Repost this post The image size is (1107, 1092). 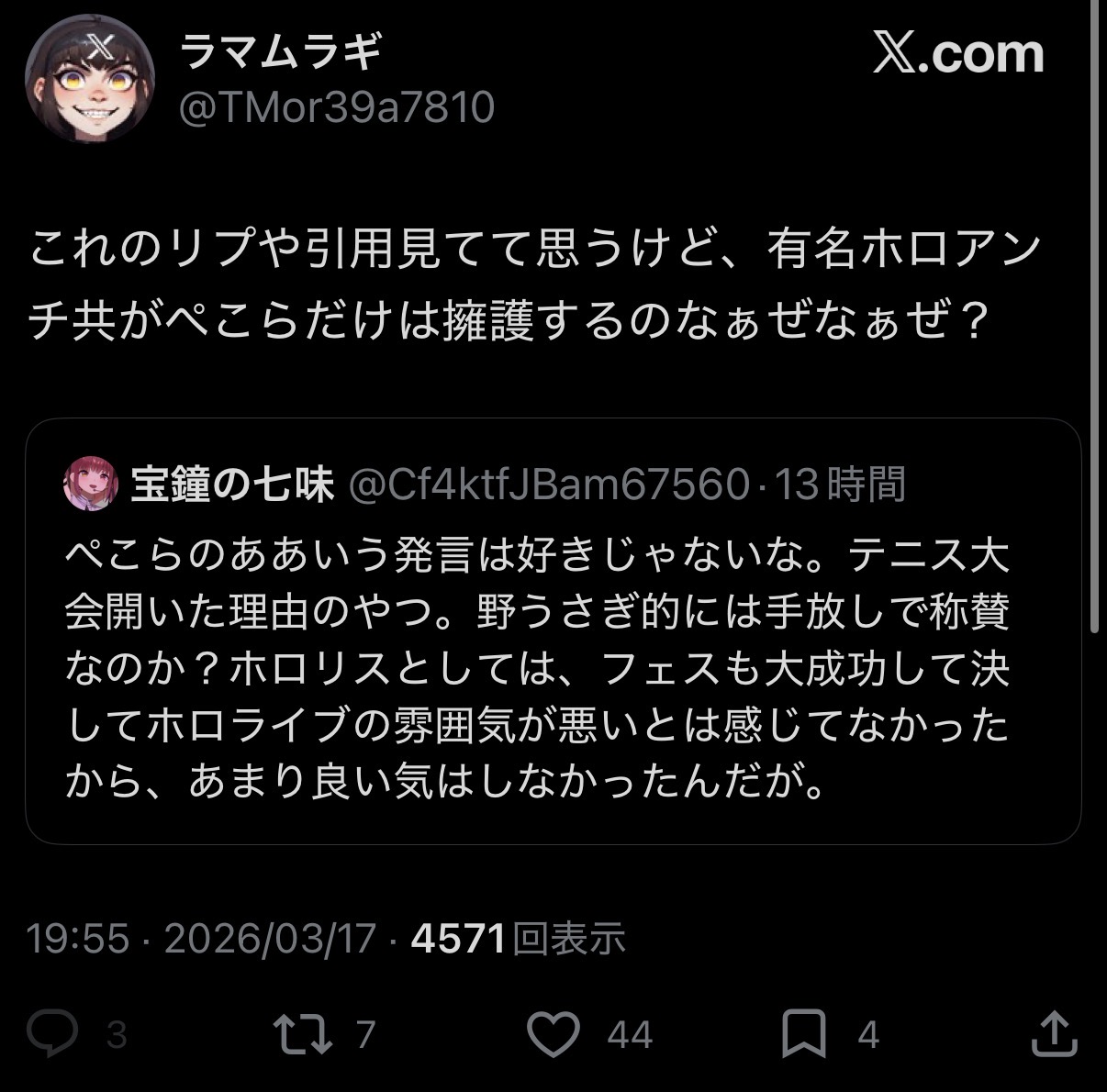click(x=304, y=1034)
